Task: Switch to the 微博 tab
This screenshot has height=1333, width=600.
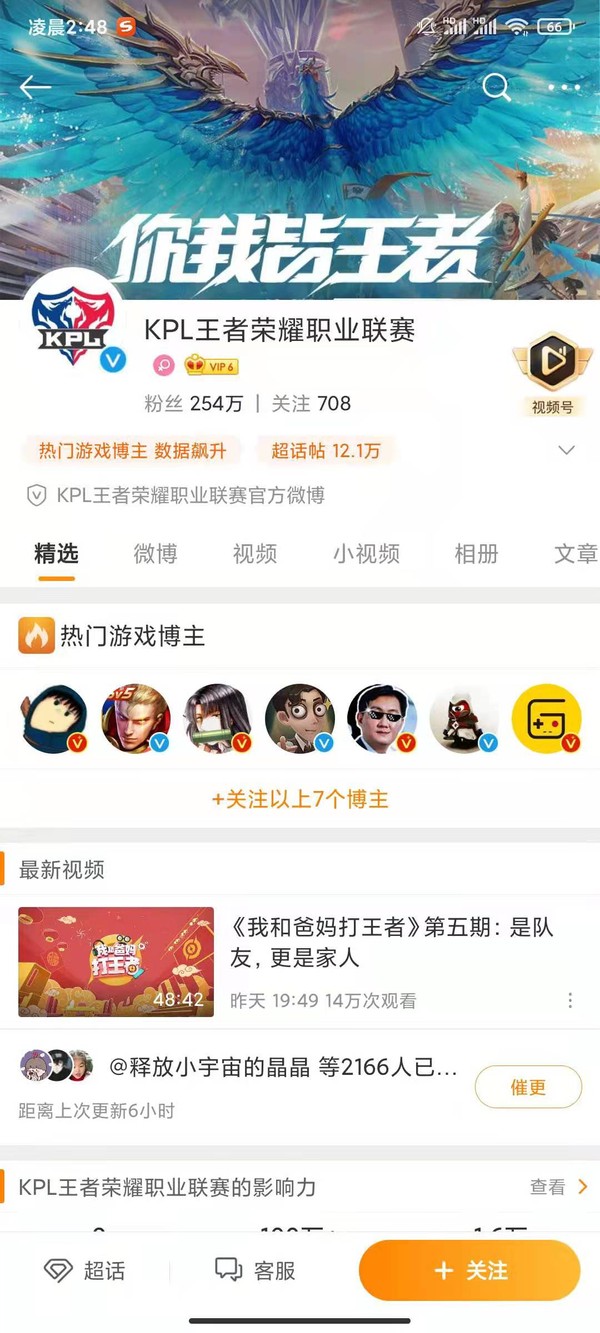Action: point(155,554)
